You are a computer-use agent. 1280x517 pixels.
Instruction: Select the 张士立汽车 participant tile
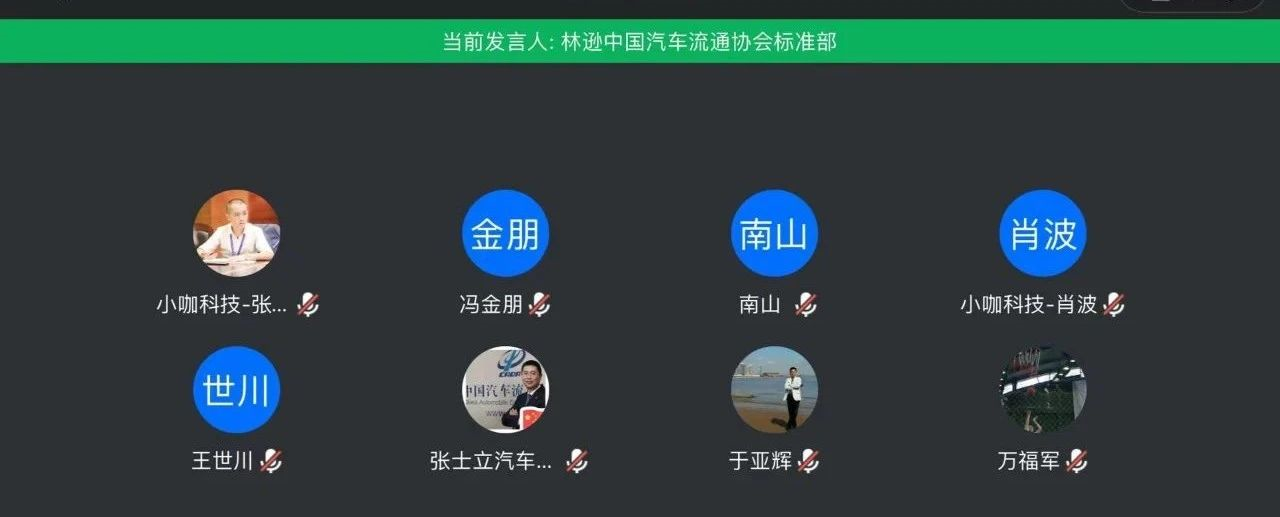click(505, 389)
